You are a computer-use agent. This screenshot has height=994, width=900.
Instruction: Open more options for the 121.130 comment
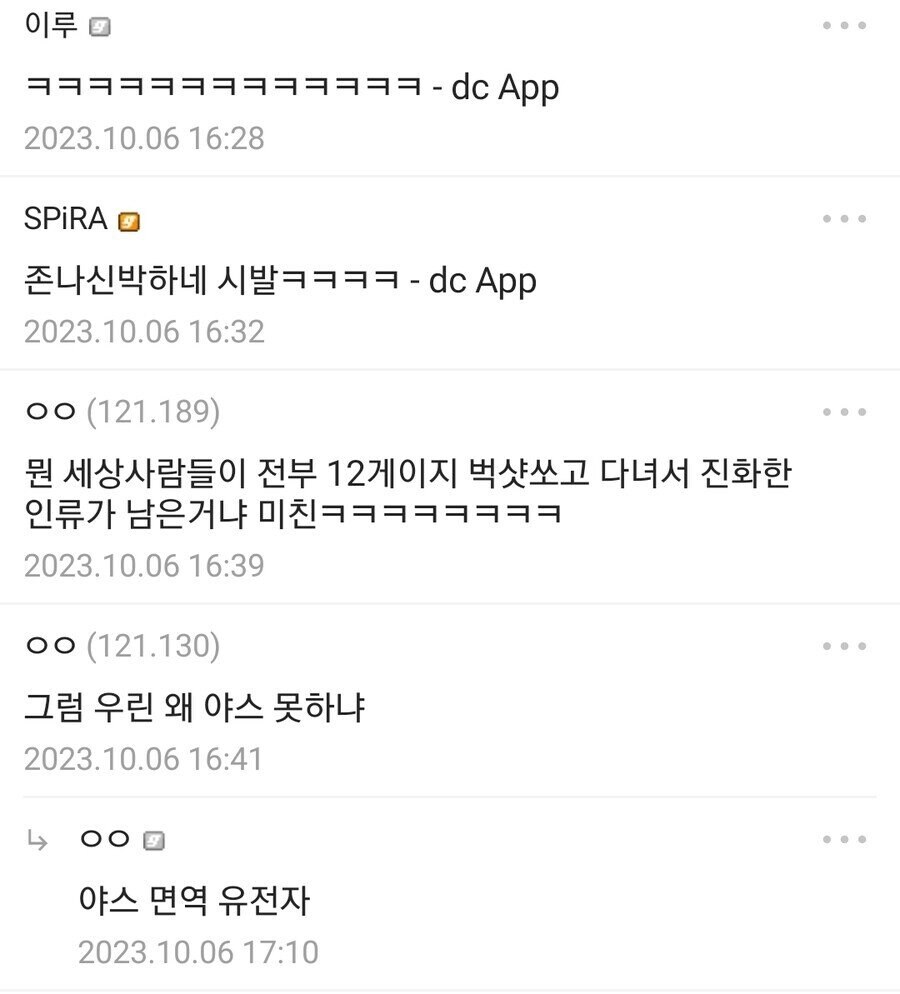(843, 646)
